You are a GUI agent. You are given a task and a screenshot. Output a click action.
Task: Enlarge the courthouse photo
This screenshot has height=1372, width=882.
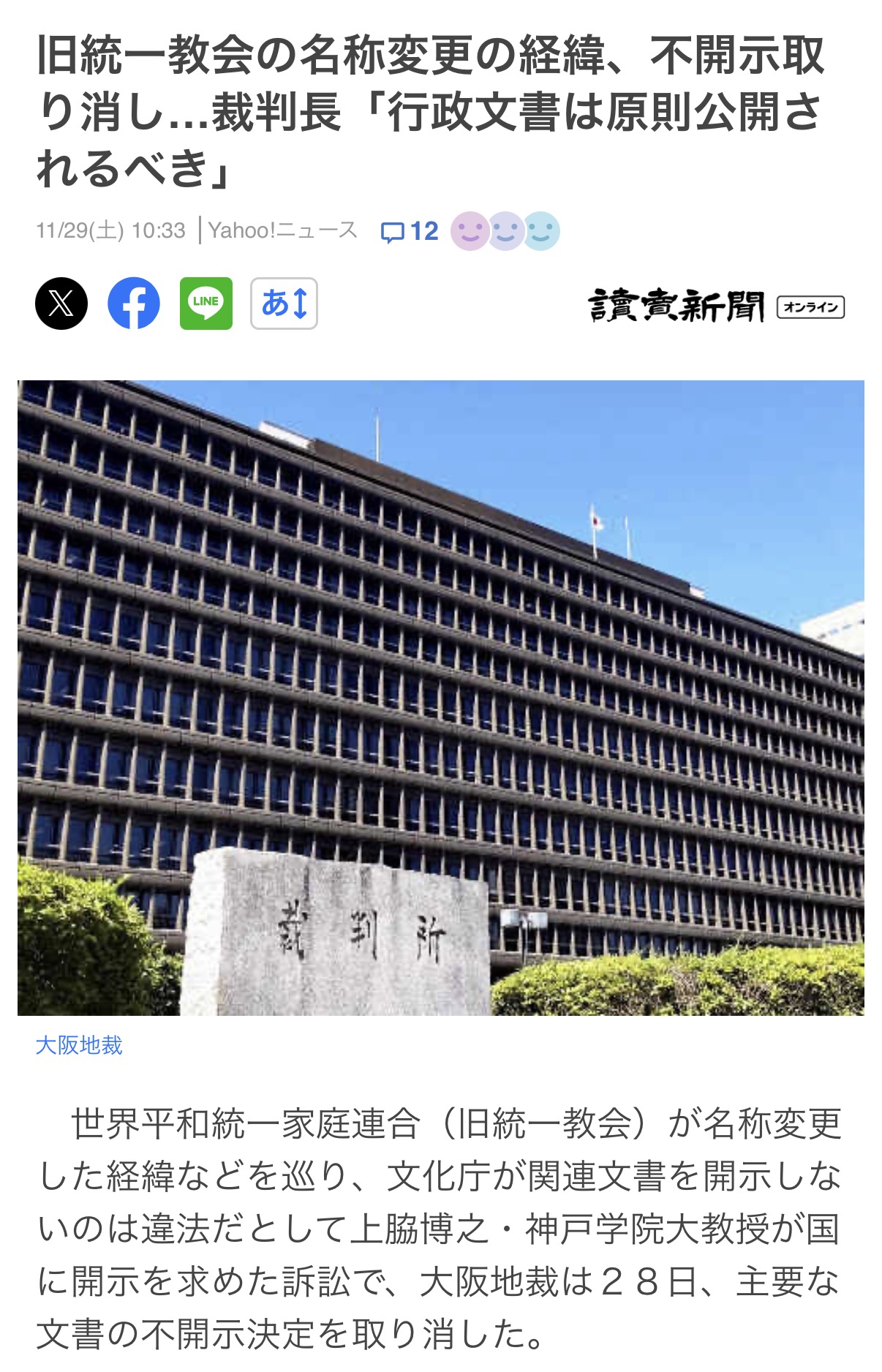tap(441, 697)
